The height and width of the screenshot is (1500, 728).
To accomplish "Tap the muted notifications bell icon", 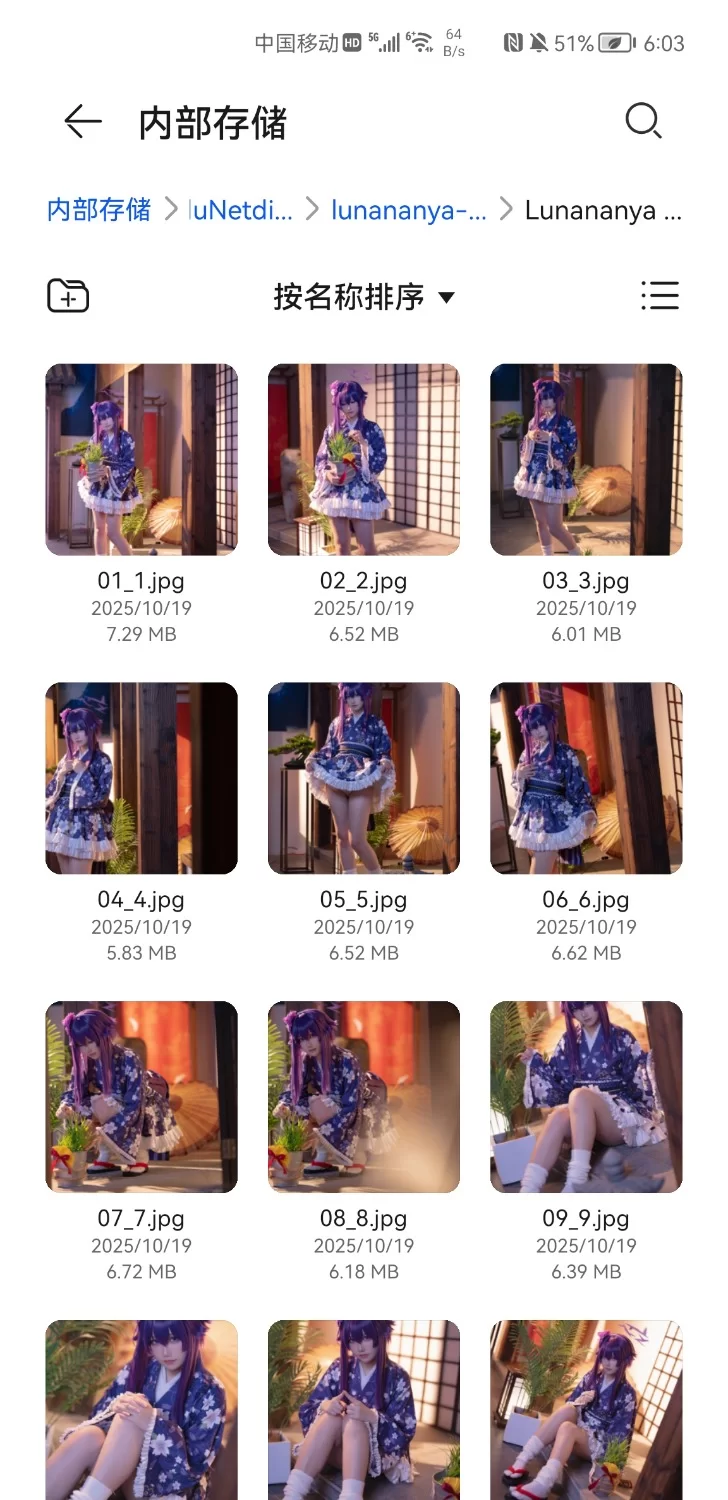I will point(540,42).
